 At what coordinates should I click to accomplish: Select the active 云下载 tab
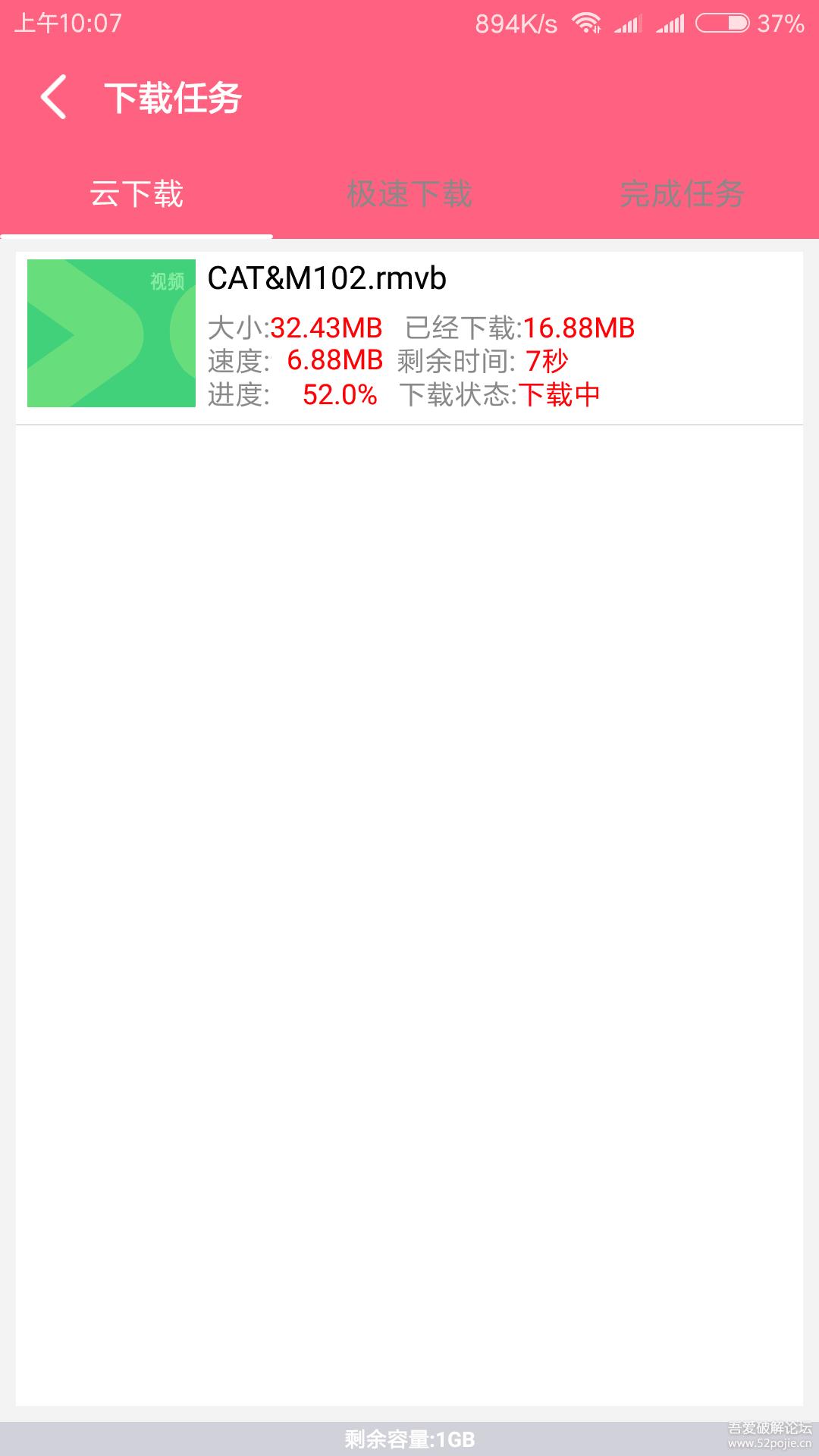point(136,193)
